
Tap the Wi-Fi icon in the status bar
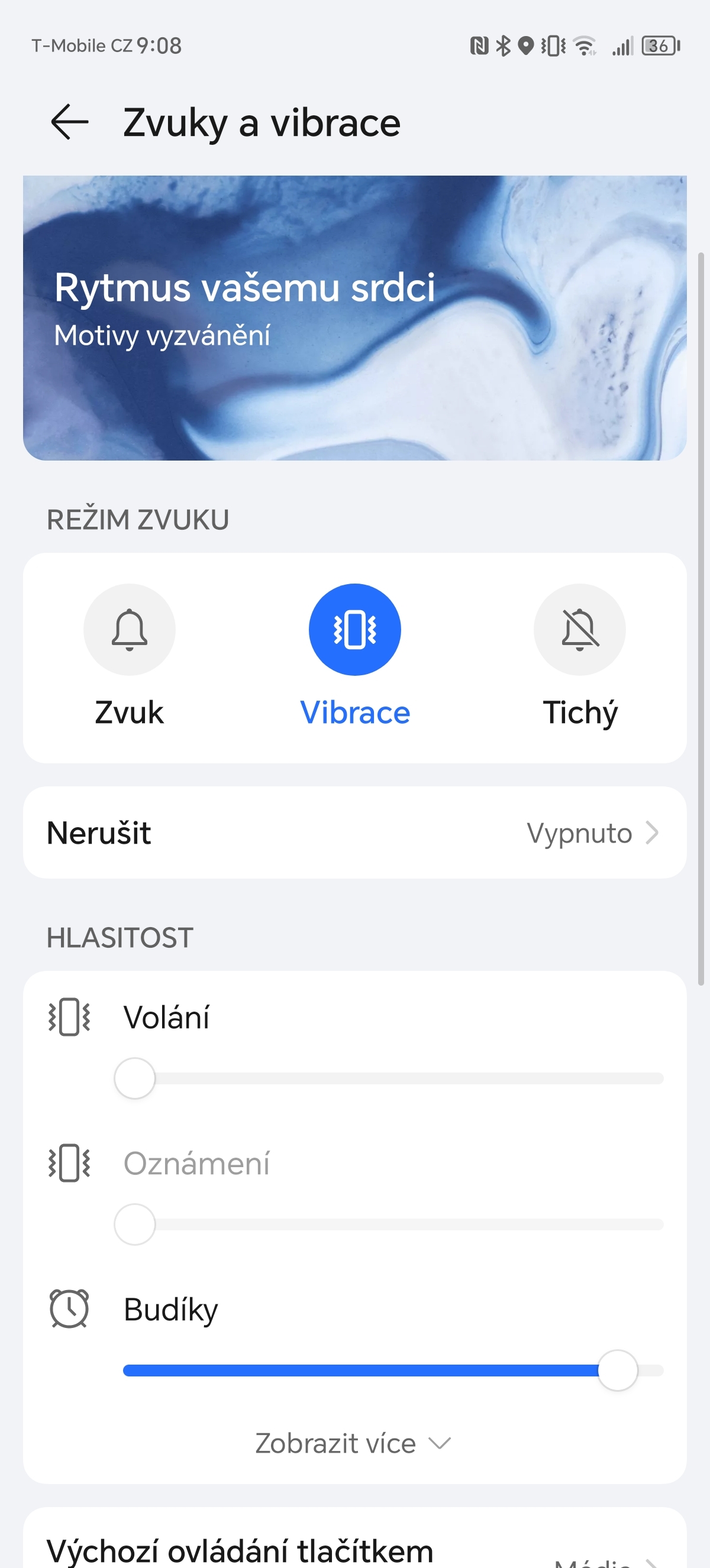click(x=583, y=46)
